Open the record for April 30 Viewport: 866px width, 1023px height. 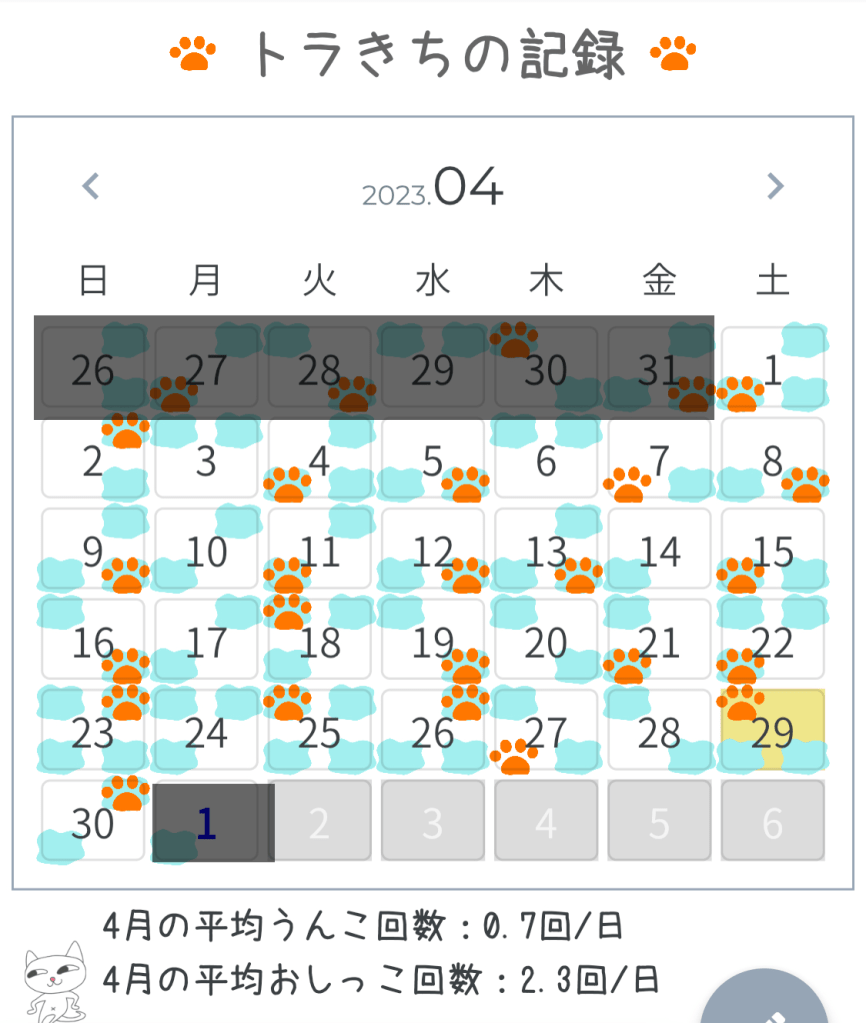(93, 823)
